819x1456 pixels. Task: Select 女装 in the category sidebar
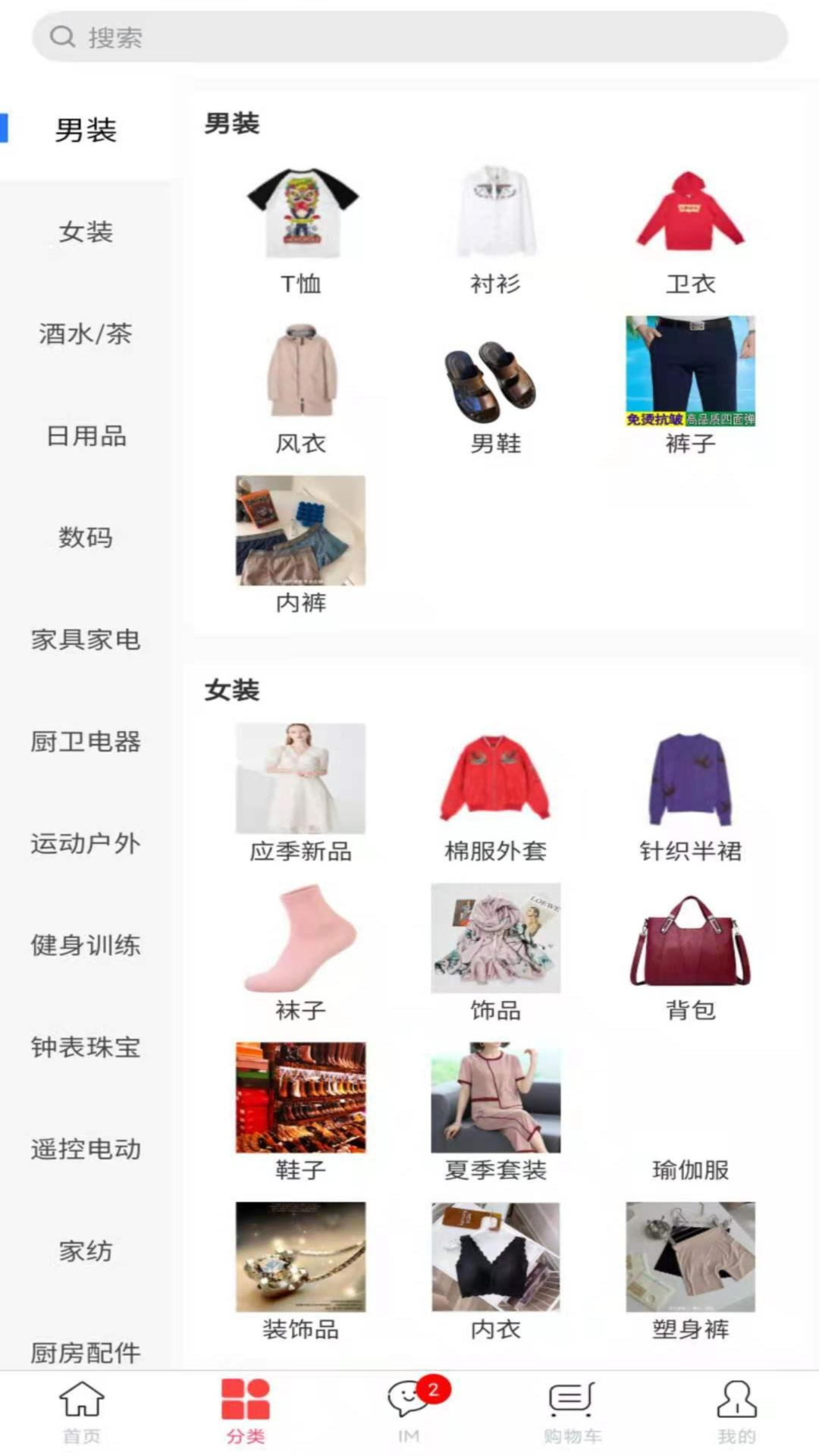coord(86,231)
